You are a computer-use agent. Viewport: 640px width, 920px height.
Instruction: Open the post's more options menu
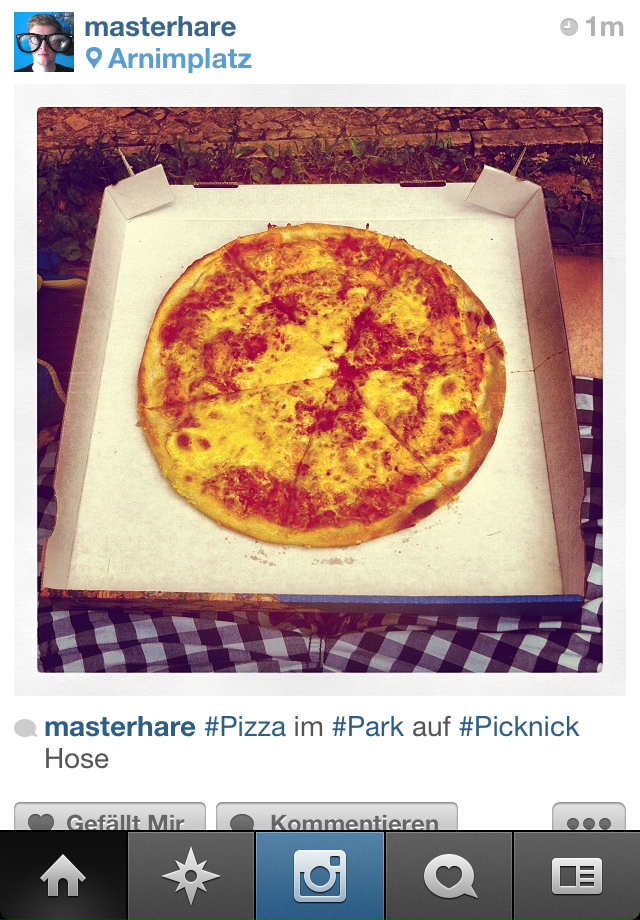[588, 818]
